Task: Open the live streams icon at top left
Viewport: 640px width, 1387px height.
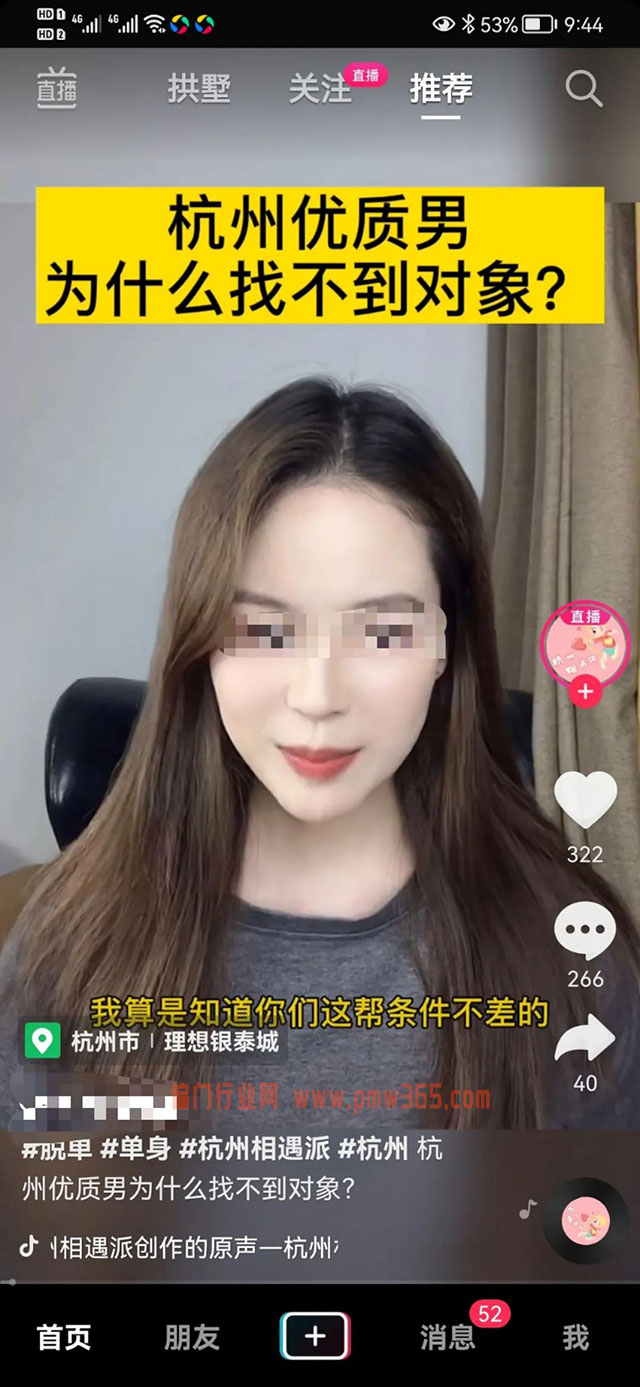Action: click(x=57, y=88)
